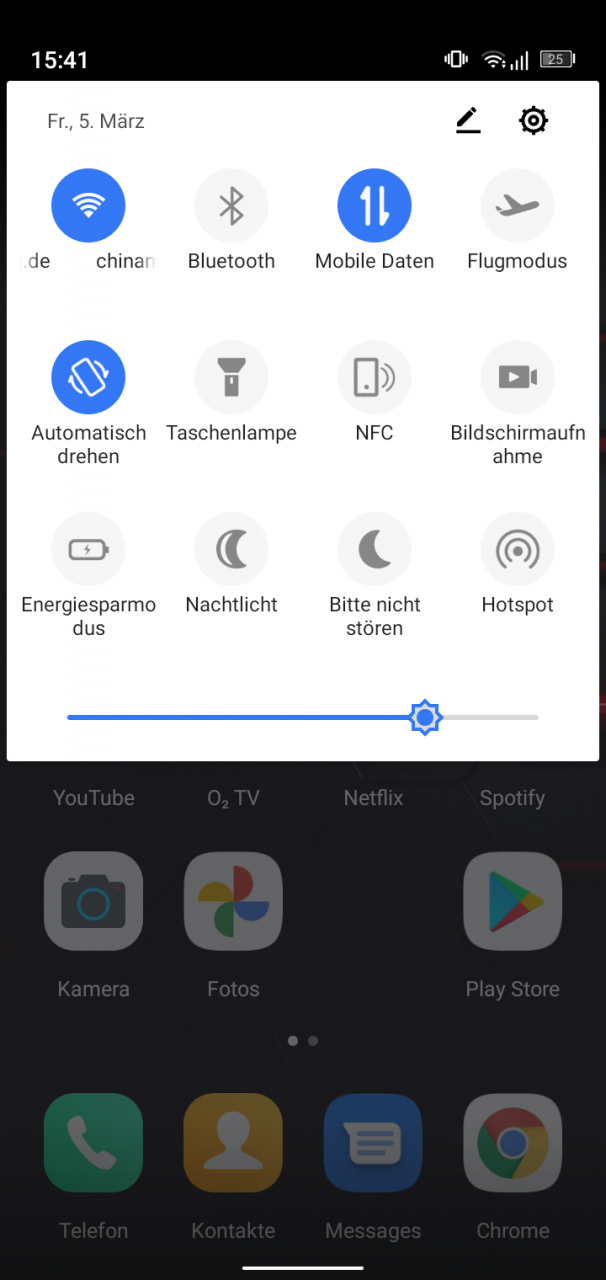
Task: Switch on the Taschenlampe
Action: pos(232,378)
